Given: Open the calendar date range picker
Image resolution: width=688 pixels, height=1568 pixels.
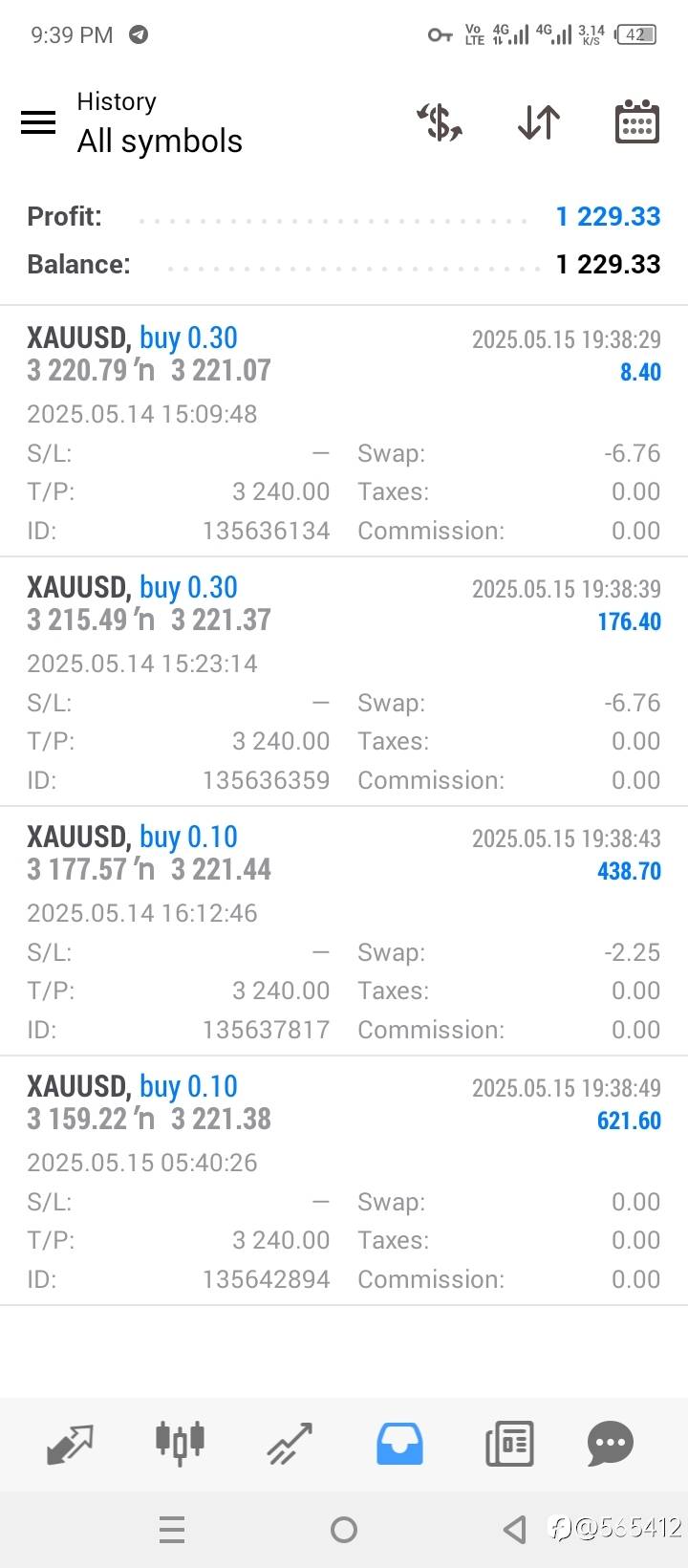Looking at the screenshot, I should click(636, 122).
